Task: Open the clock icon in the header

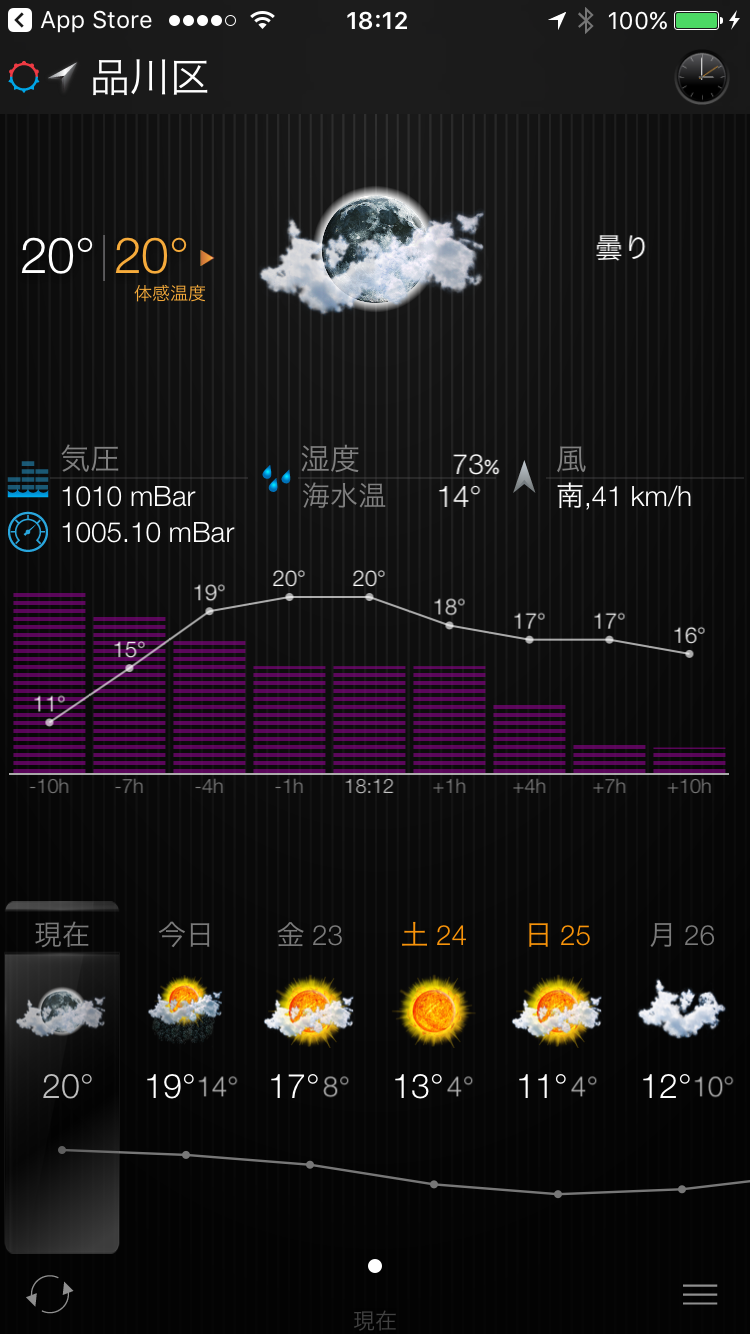Action: 701,77
